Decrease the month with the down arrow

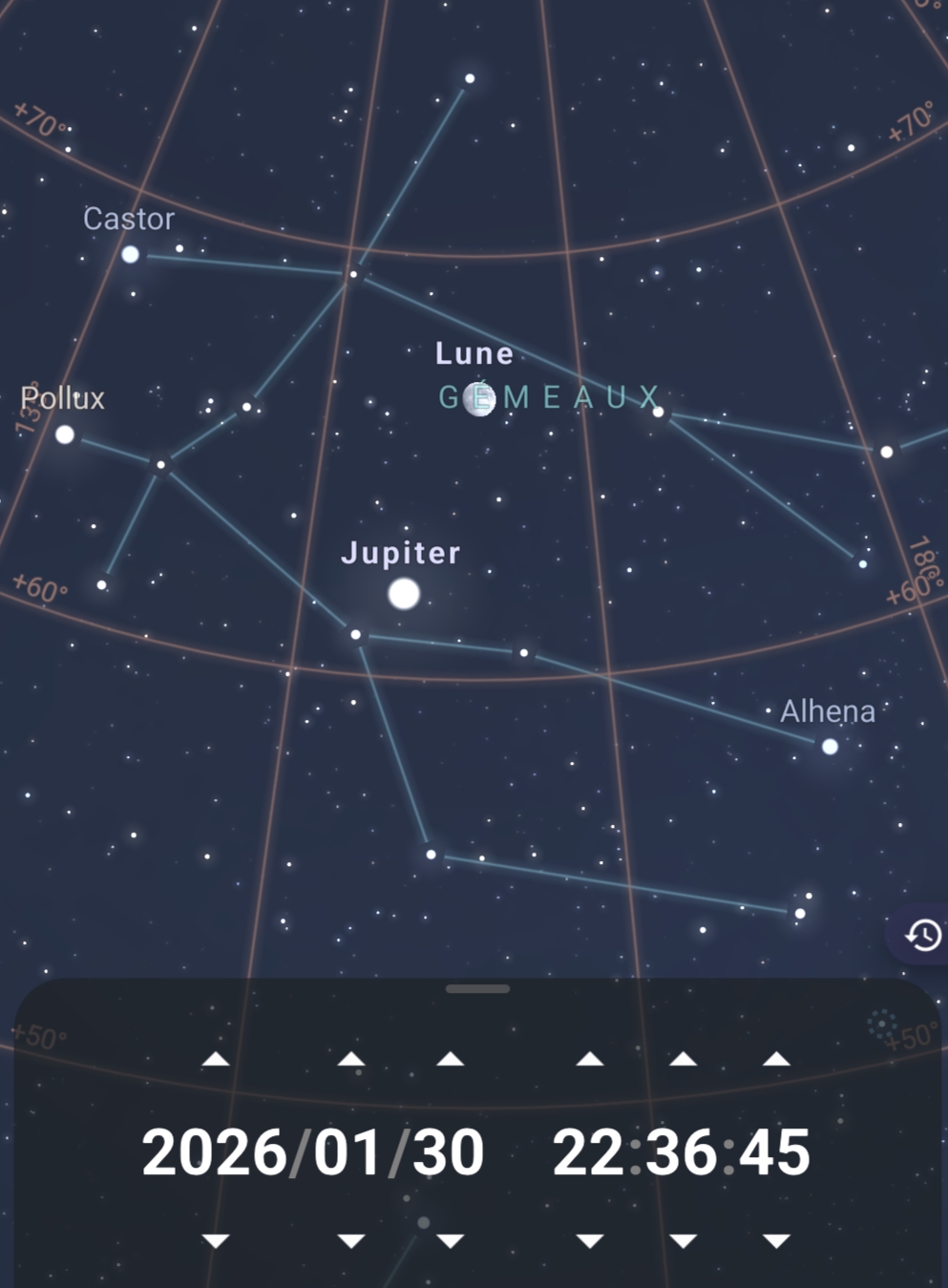(351, 1240)
